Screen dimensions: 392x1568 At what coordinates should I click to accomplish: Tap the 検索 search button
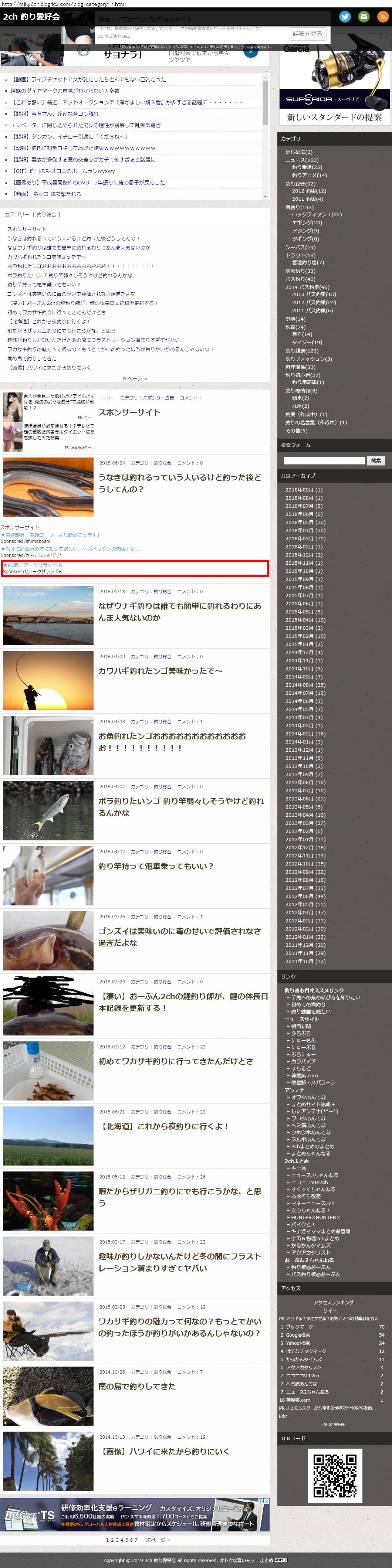point(376,461)
